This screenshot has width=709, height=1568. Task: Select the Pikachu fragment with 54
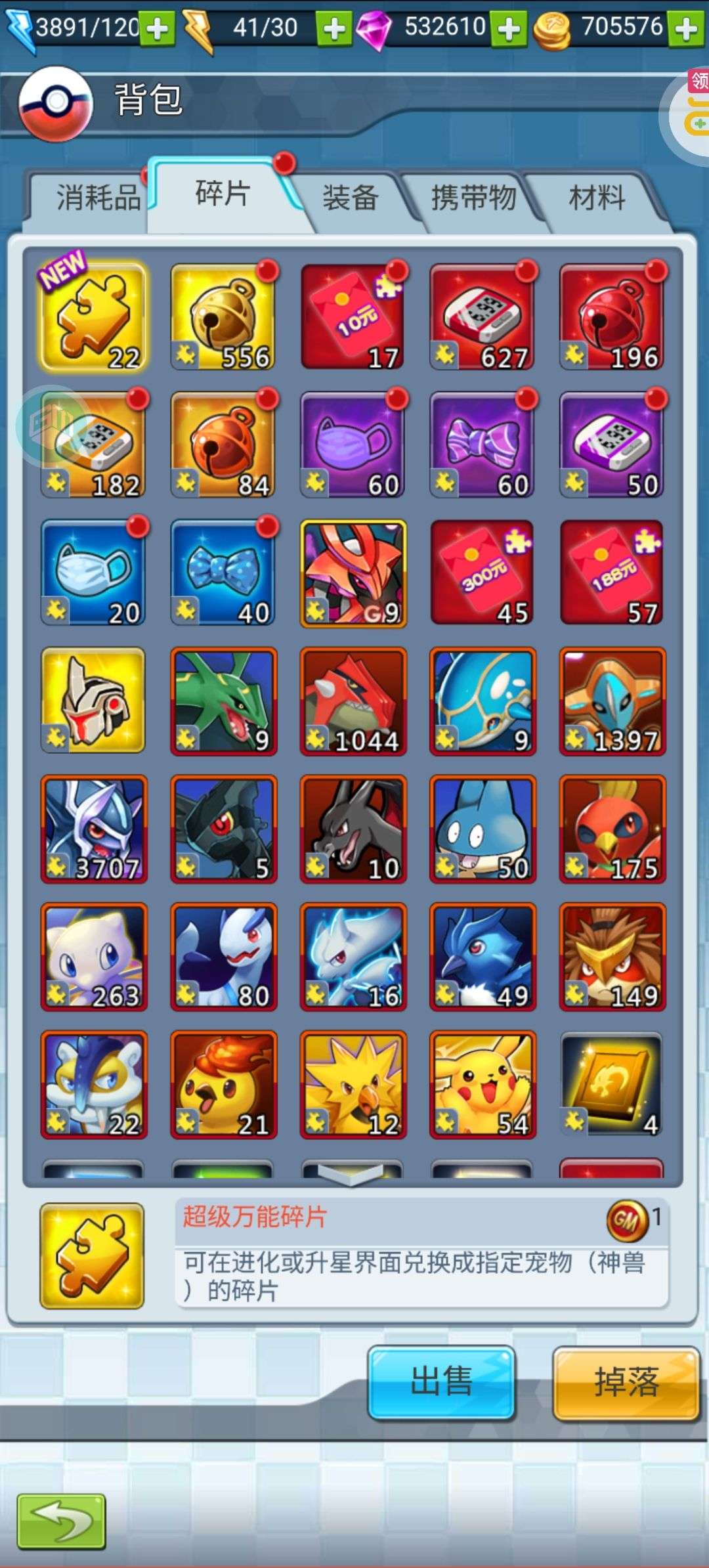pyautogui.click(x=483, y=1085)
